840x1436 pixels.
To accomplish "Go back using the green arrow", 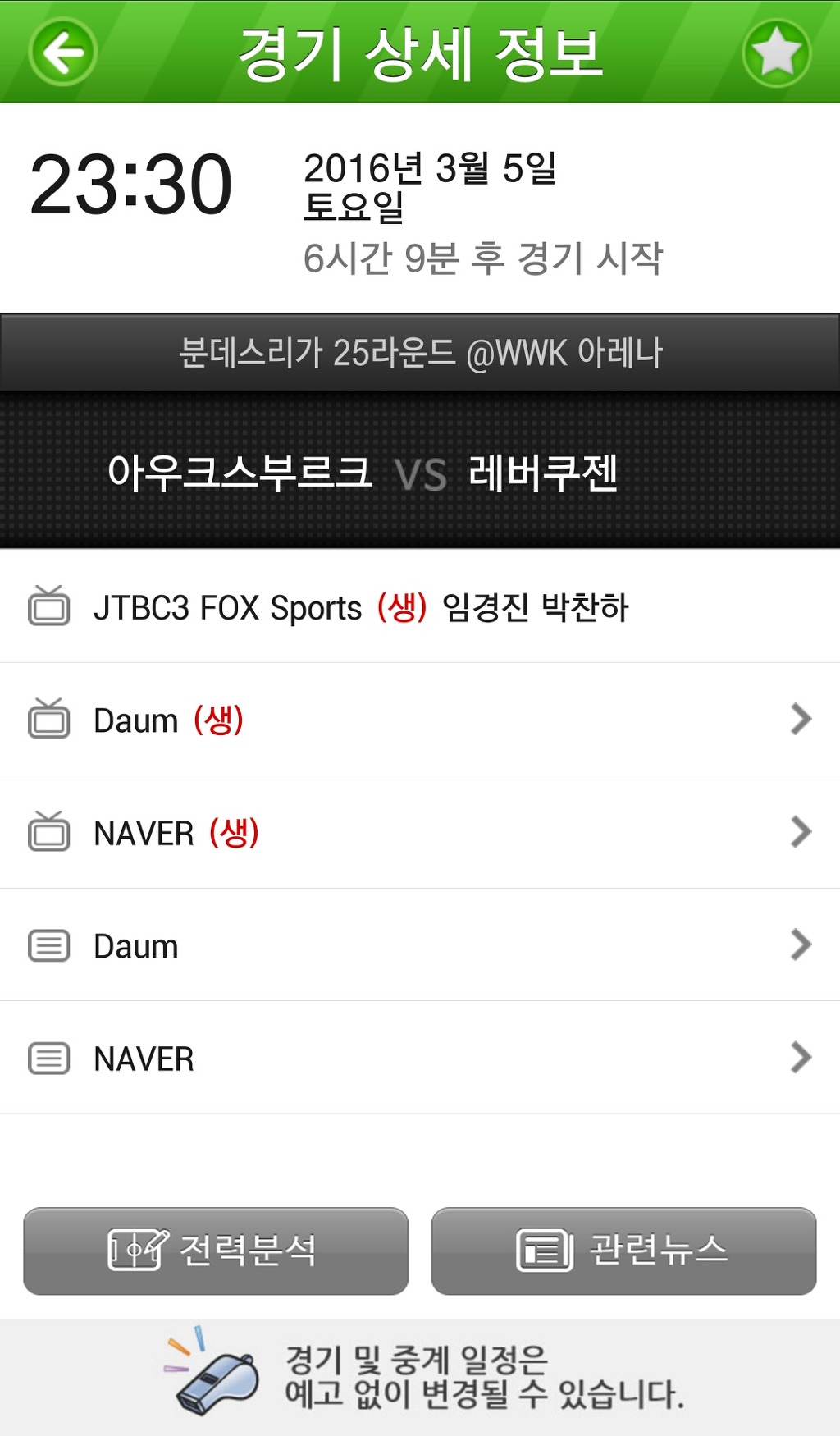I will coord(63,53).
